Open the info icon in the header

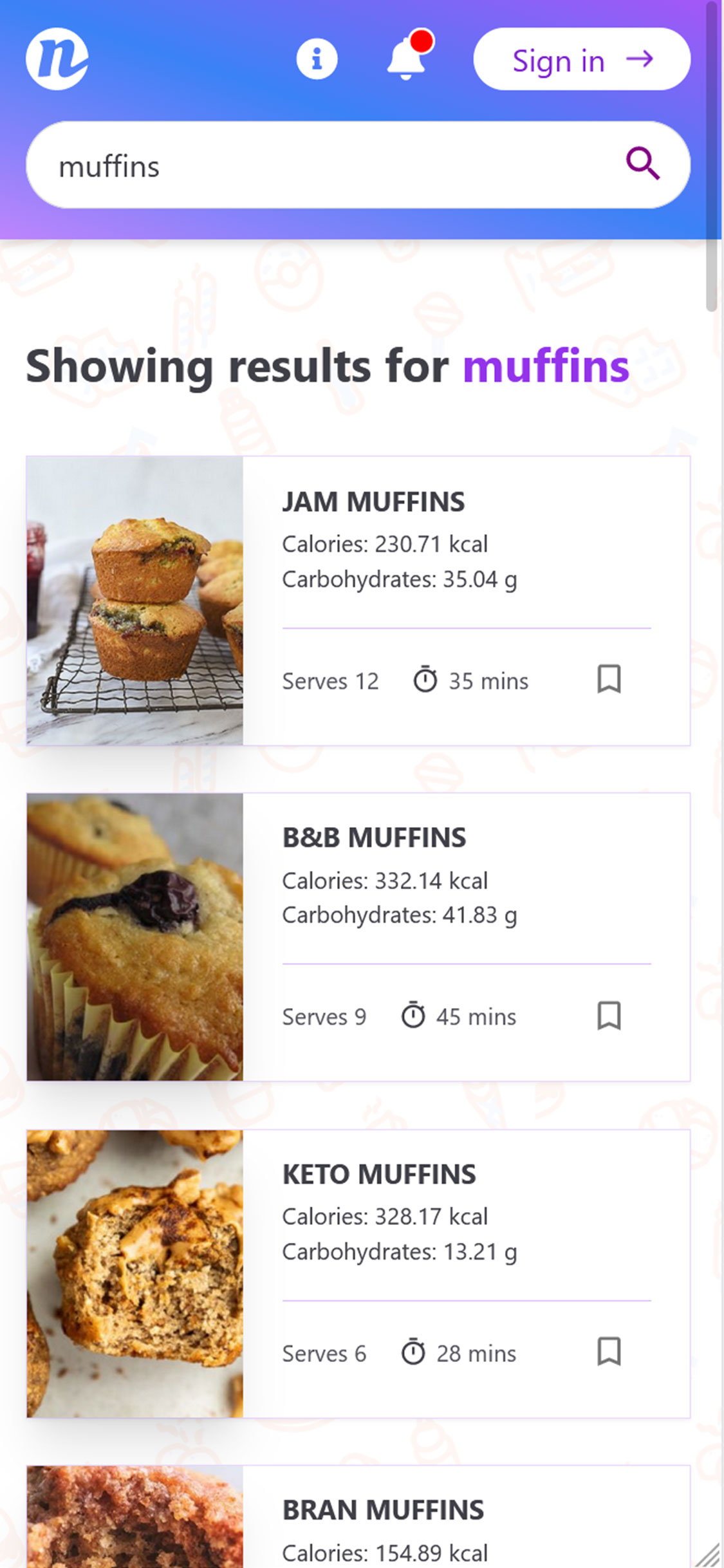click(x=316, y=59)
